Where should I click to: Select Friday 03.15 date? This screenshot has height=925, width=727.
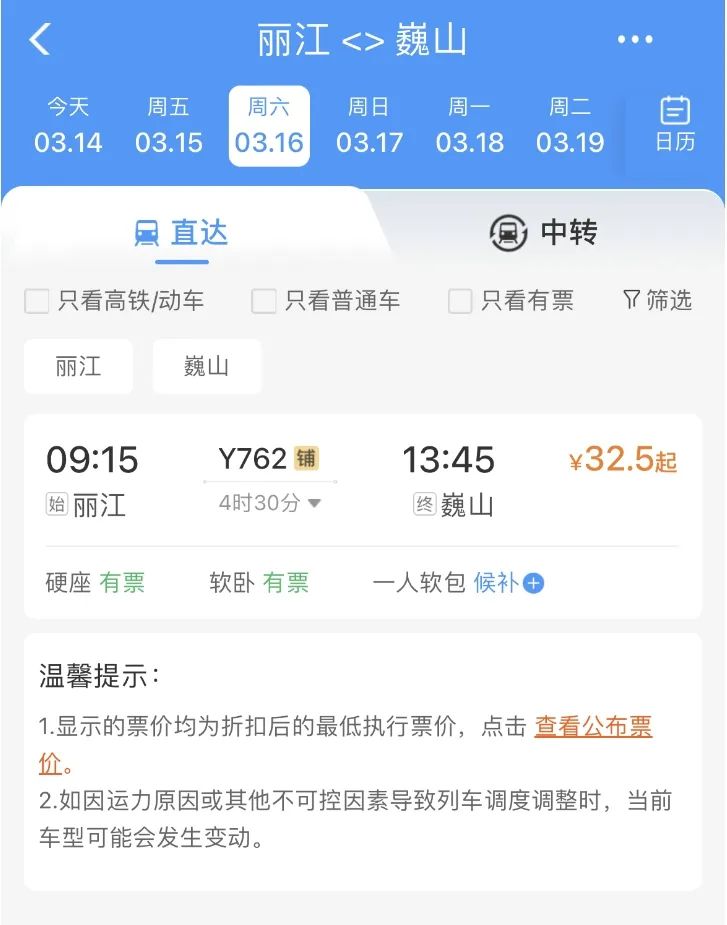(x=169, y=126)
